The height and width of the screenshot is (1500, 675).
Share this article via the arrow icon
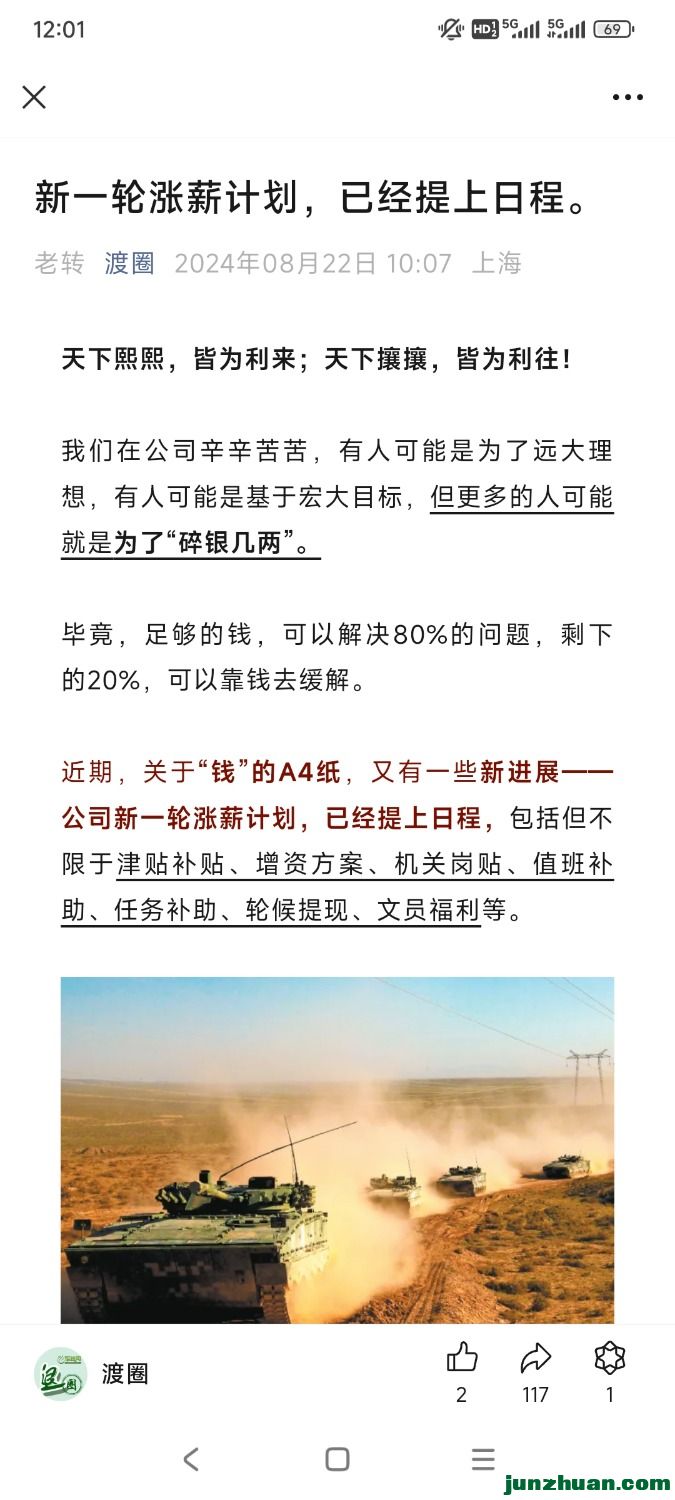coord(536,1358)
